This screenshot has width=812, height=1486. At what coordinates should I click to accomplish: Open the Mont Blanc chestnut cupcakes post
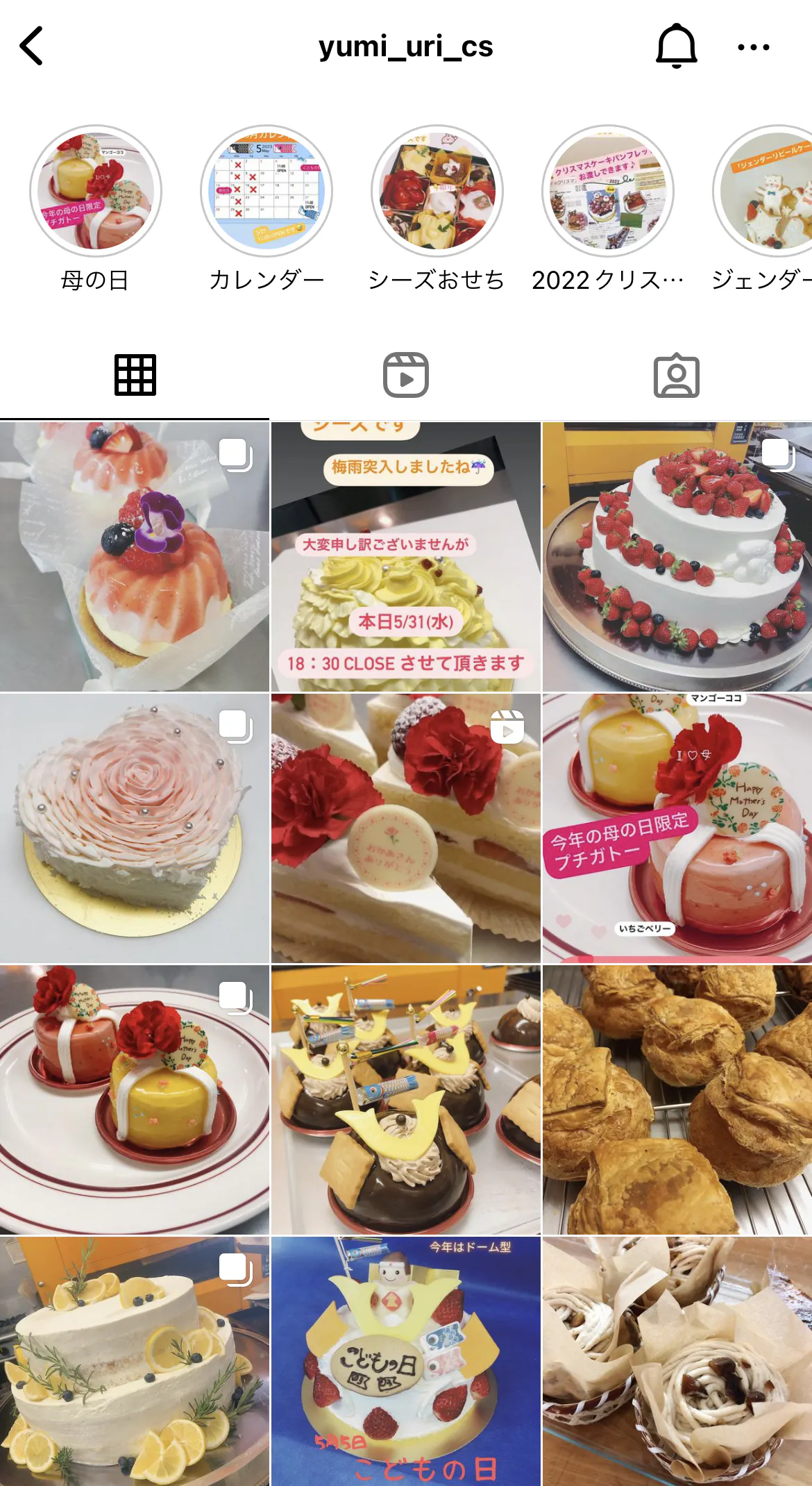(x=677, y=1361)
